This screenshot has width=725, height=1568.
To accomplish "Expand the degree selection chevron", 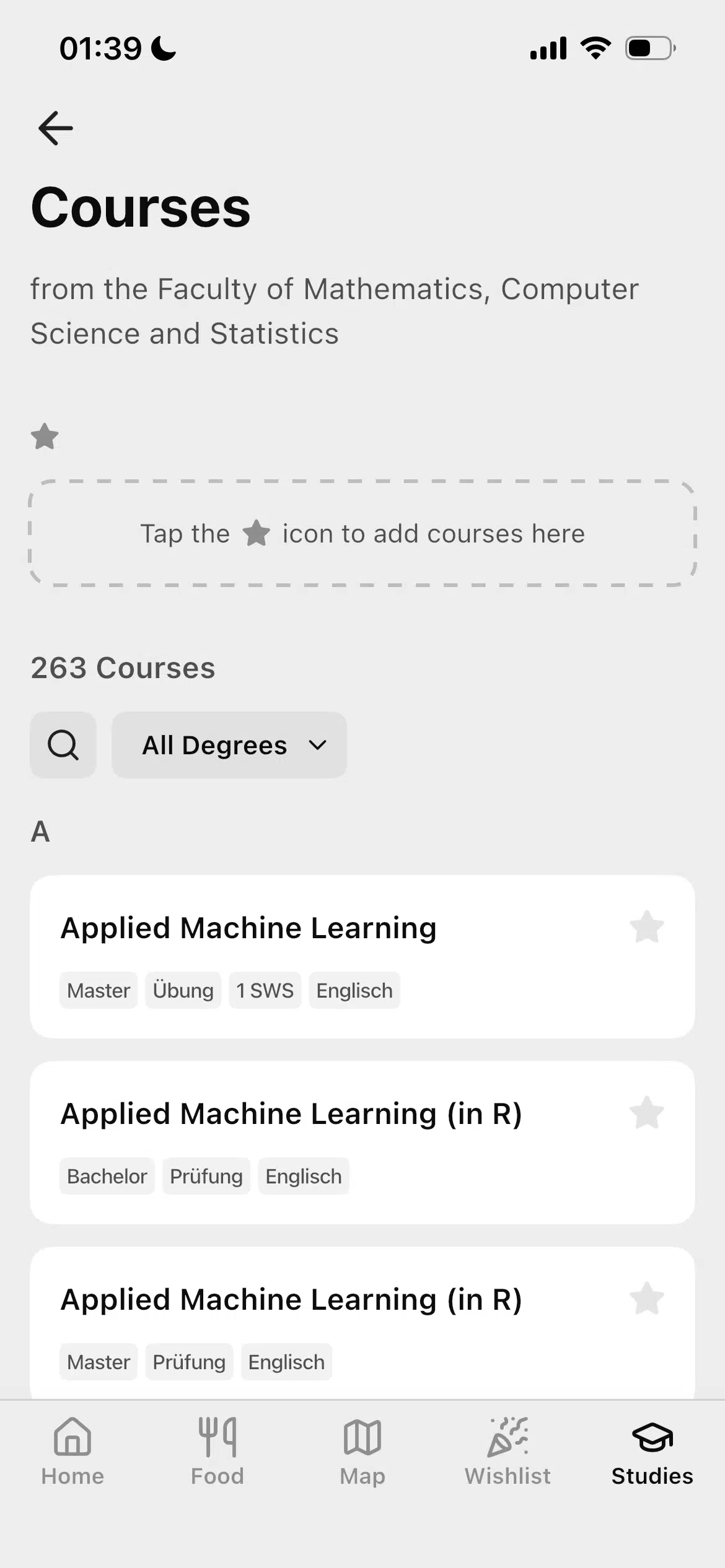I will pyautogui.click(x=317, y=745).
